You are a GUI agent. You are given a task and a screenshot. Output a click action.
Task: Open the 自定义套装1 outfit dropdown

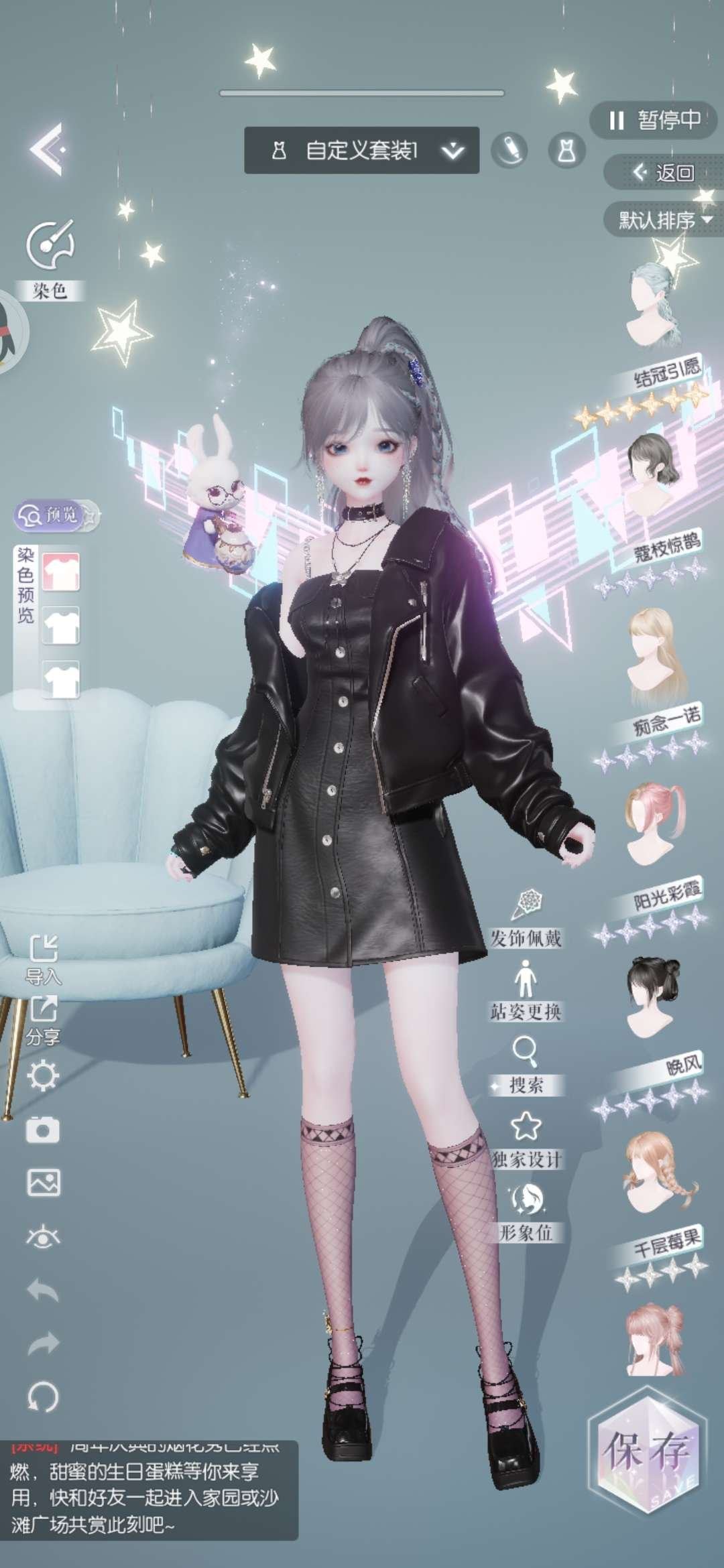(x=361, y=150)
